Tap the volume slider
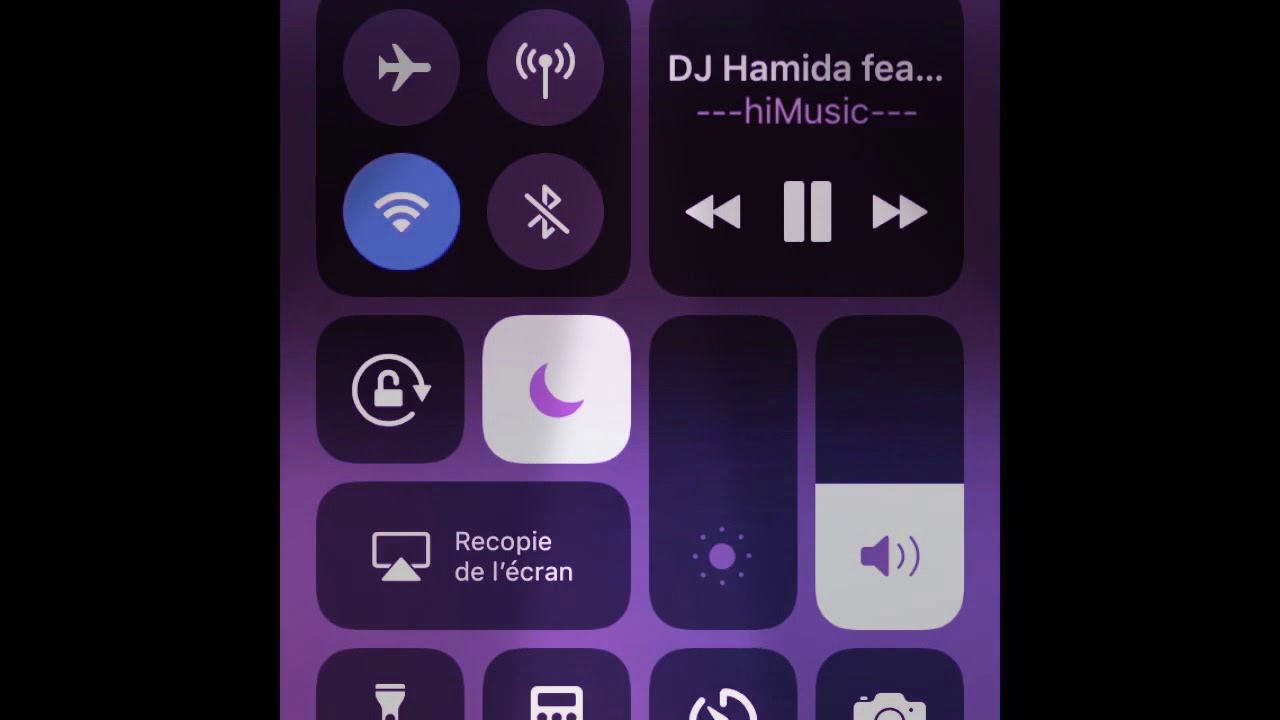The width and height of the screenshot is (1280, 720). [889, 472]
